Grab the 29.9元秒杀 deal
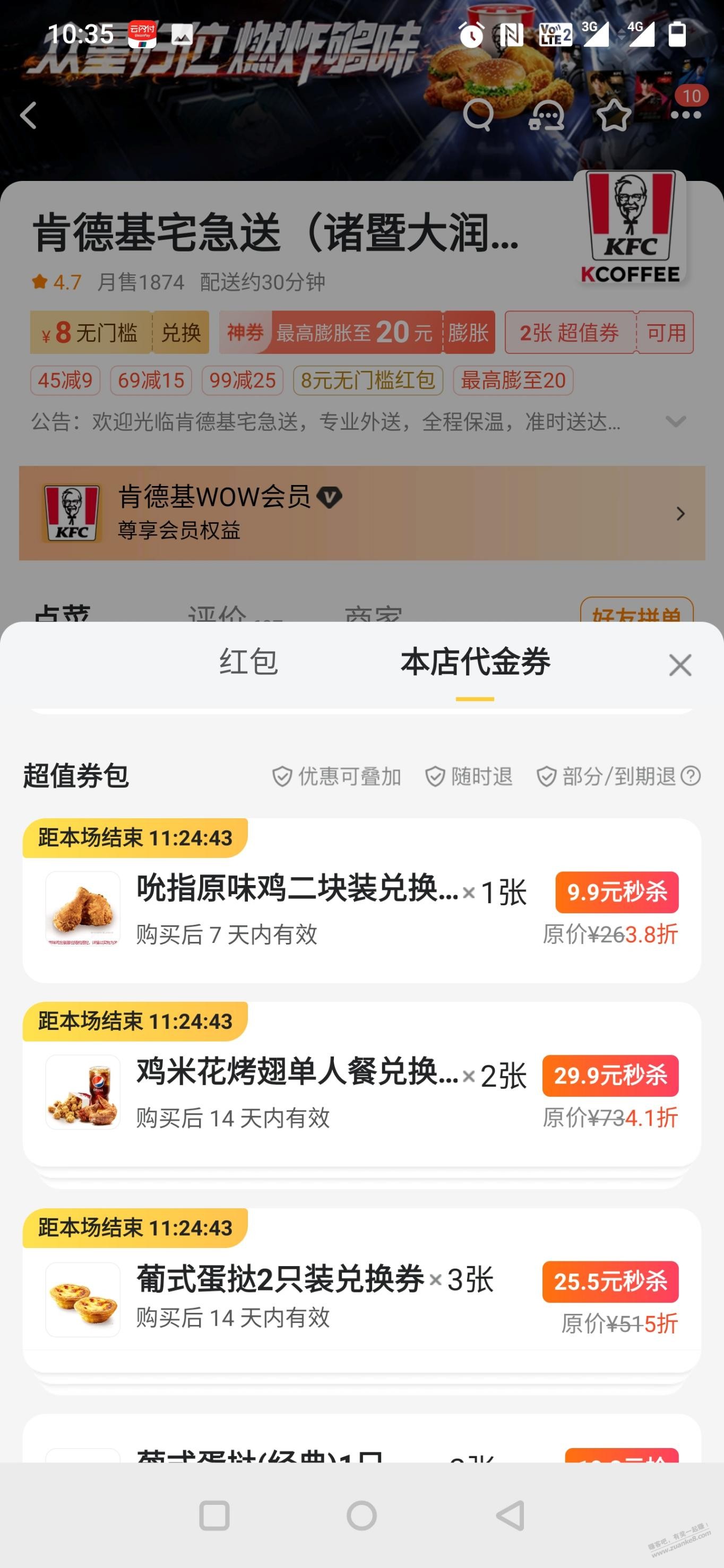Image resolution: width=724 pixels, height=1568 pixels. coord(610,1076)
